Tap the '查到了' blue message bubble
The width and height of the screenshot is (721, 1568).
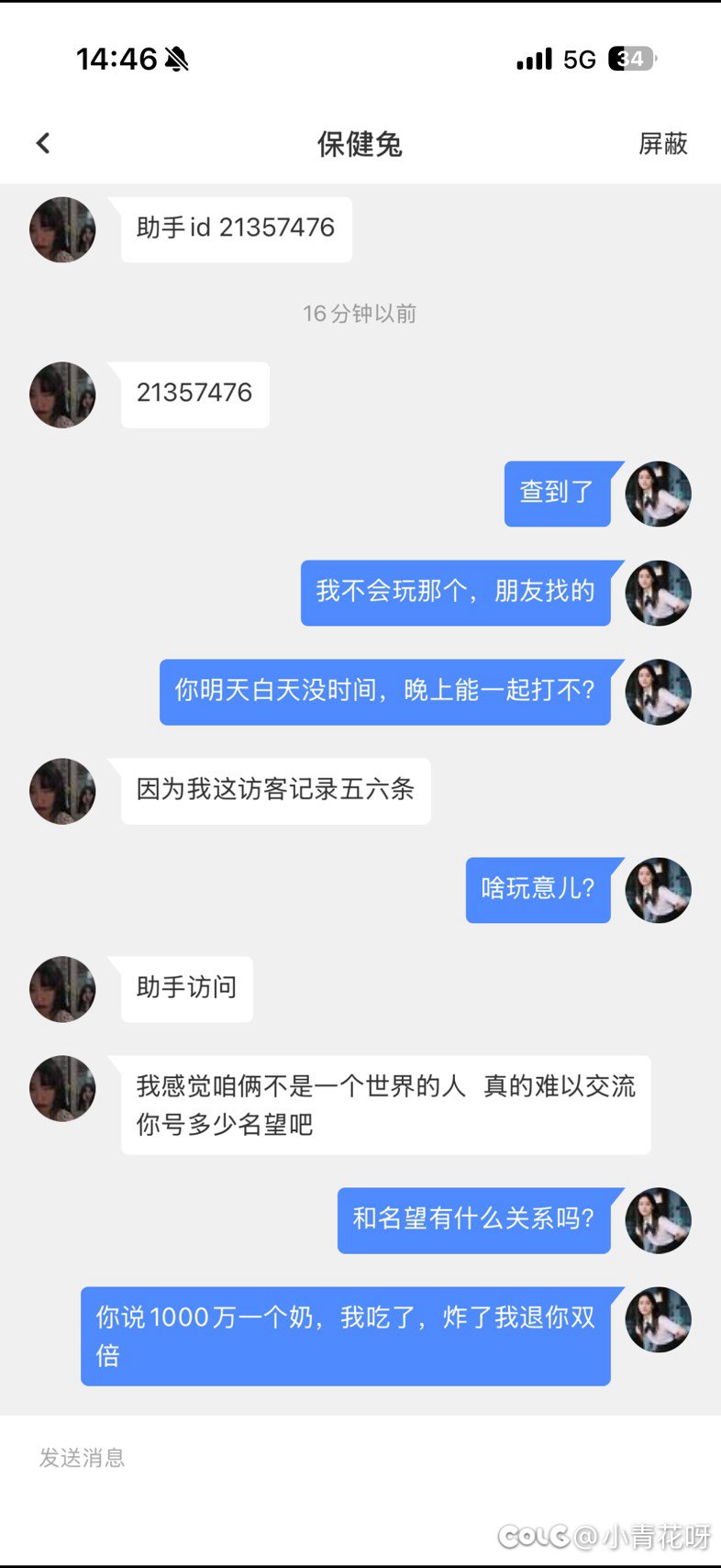pos(557,494)
